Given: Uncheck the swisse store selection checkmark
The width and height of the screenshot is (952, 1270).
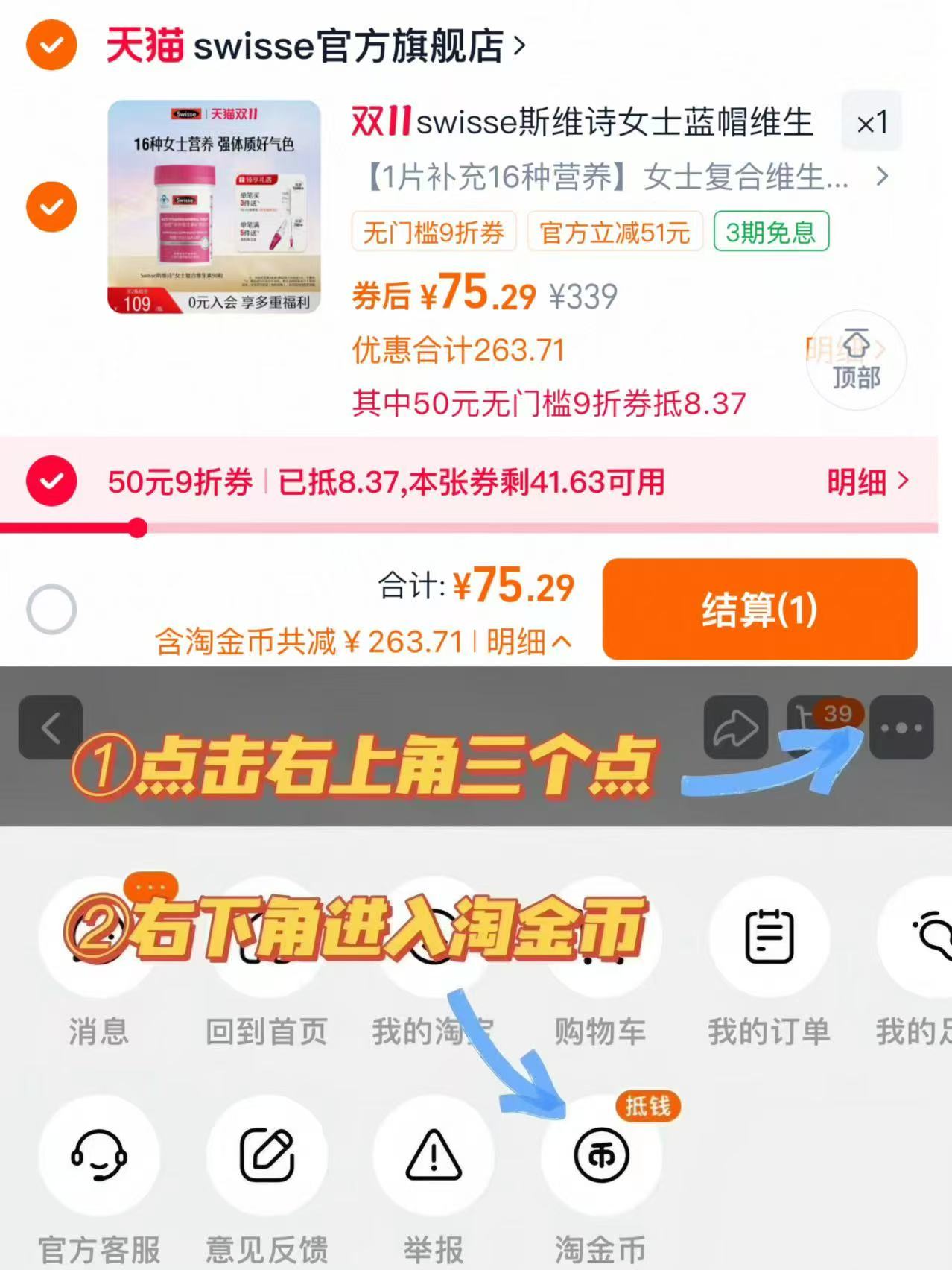Looking at the screenshot, I should coord(50,45).
